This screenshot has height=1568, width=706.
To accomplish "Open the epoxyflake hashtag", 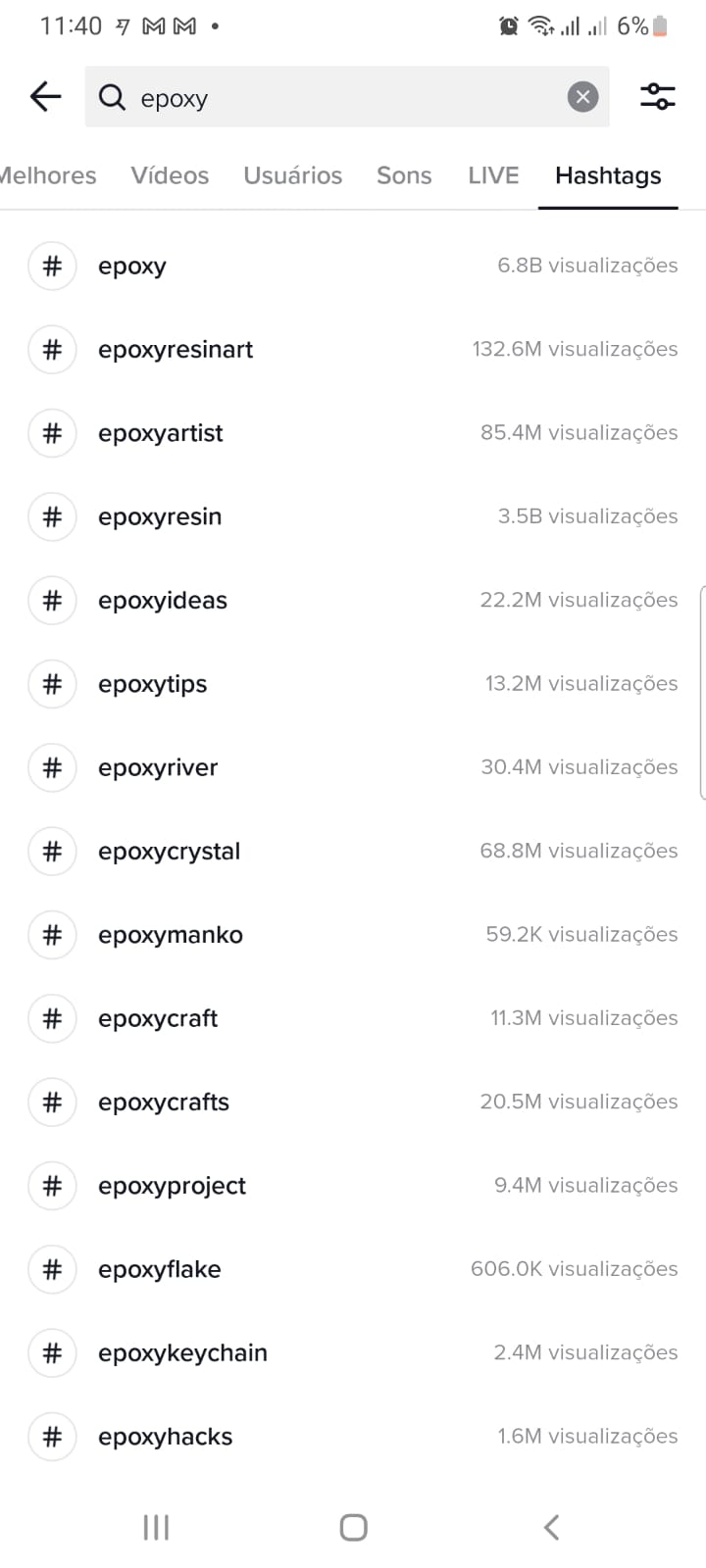I will [x=353, y=1269].
